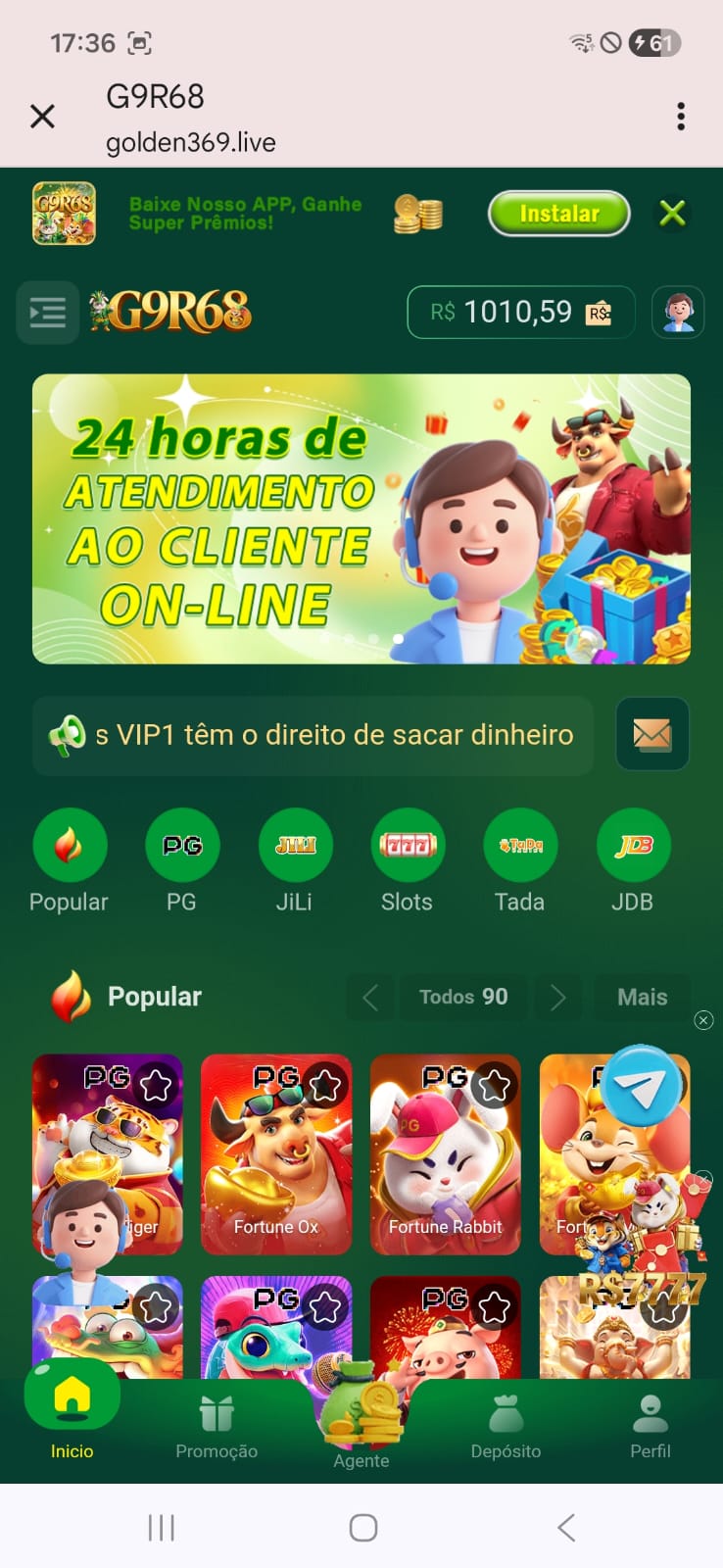This screenshot has height=1568, width=723.
Task: Tap Mais to see more games
Action: coord(642,998)
